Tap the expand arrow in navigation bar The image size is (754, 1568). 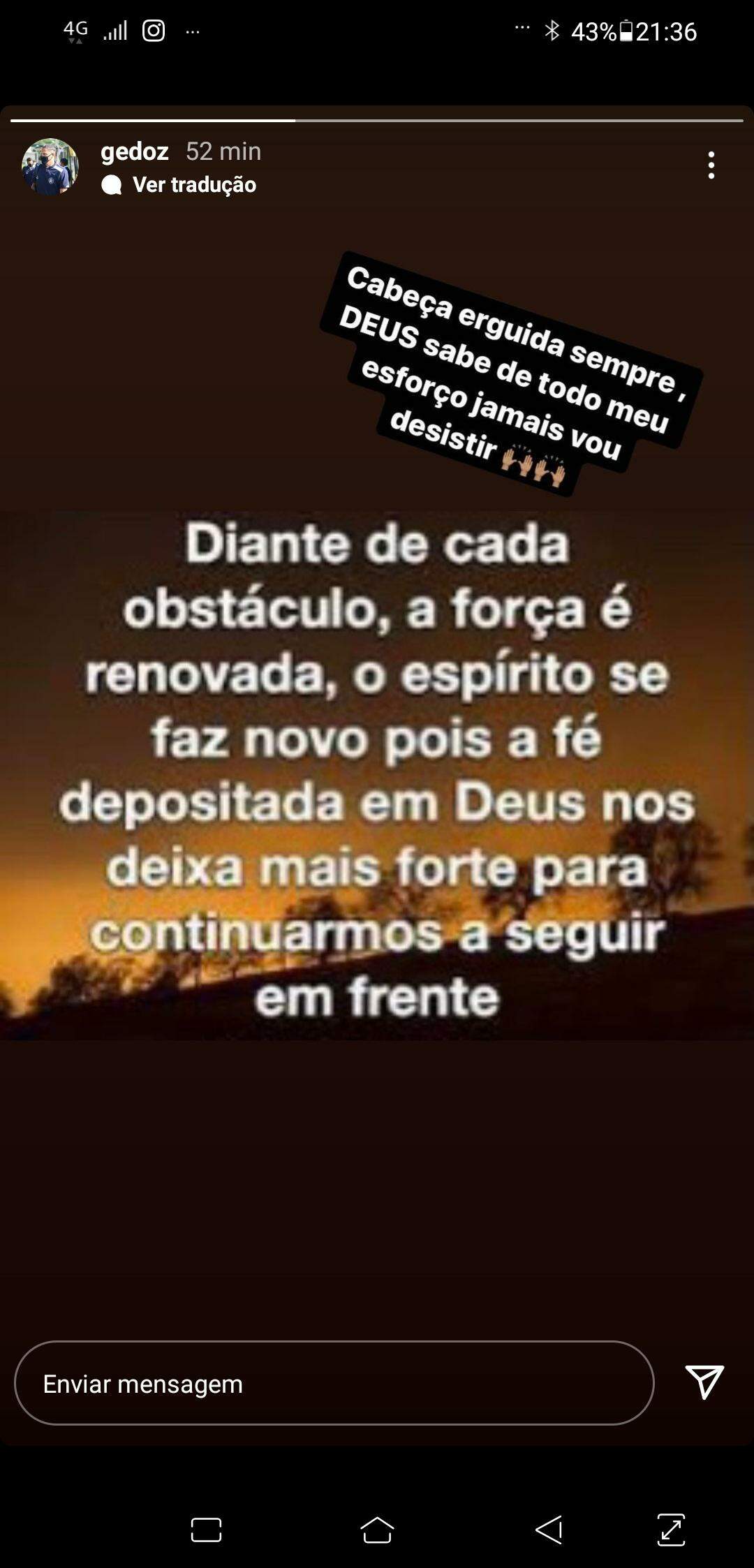click(671, 1530)
